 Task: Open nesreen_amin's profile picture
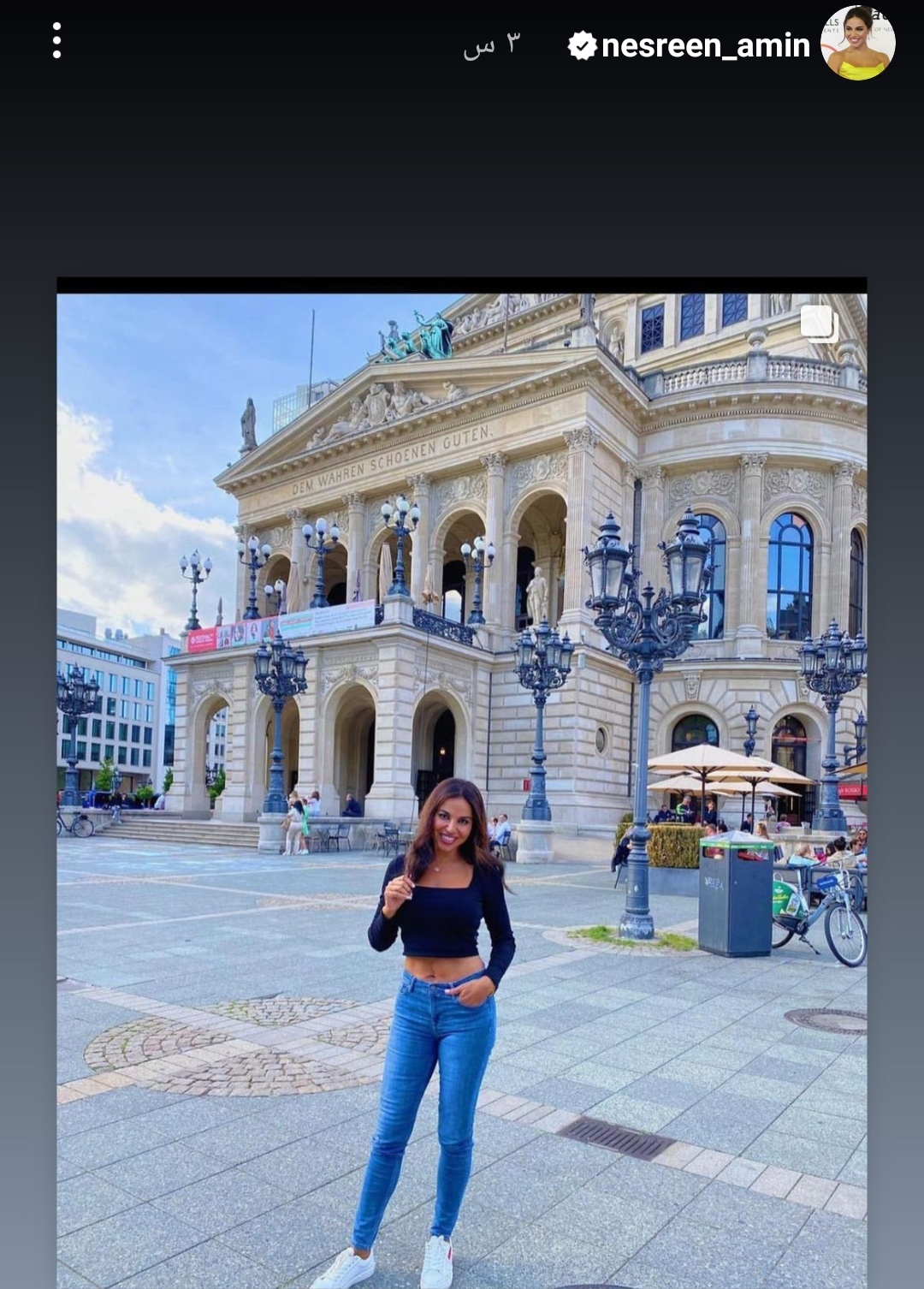point(857,44)
